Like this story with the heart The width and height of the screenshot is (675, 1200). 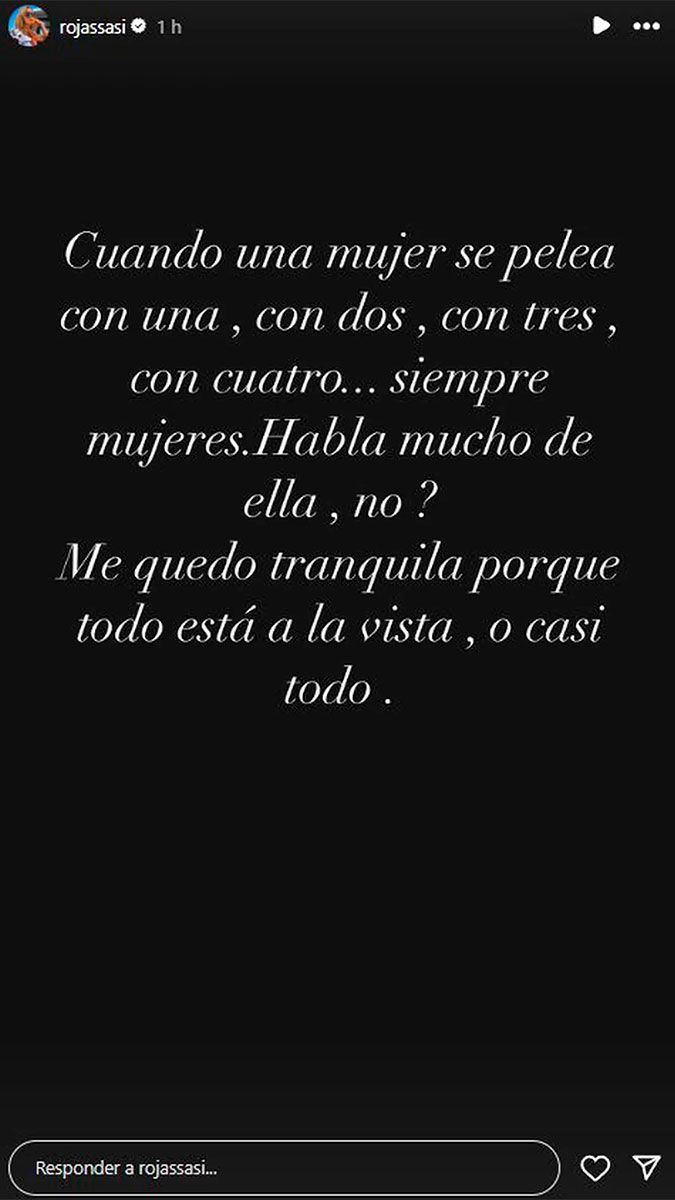(x=596, y=1167)
